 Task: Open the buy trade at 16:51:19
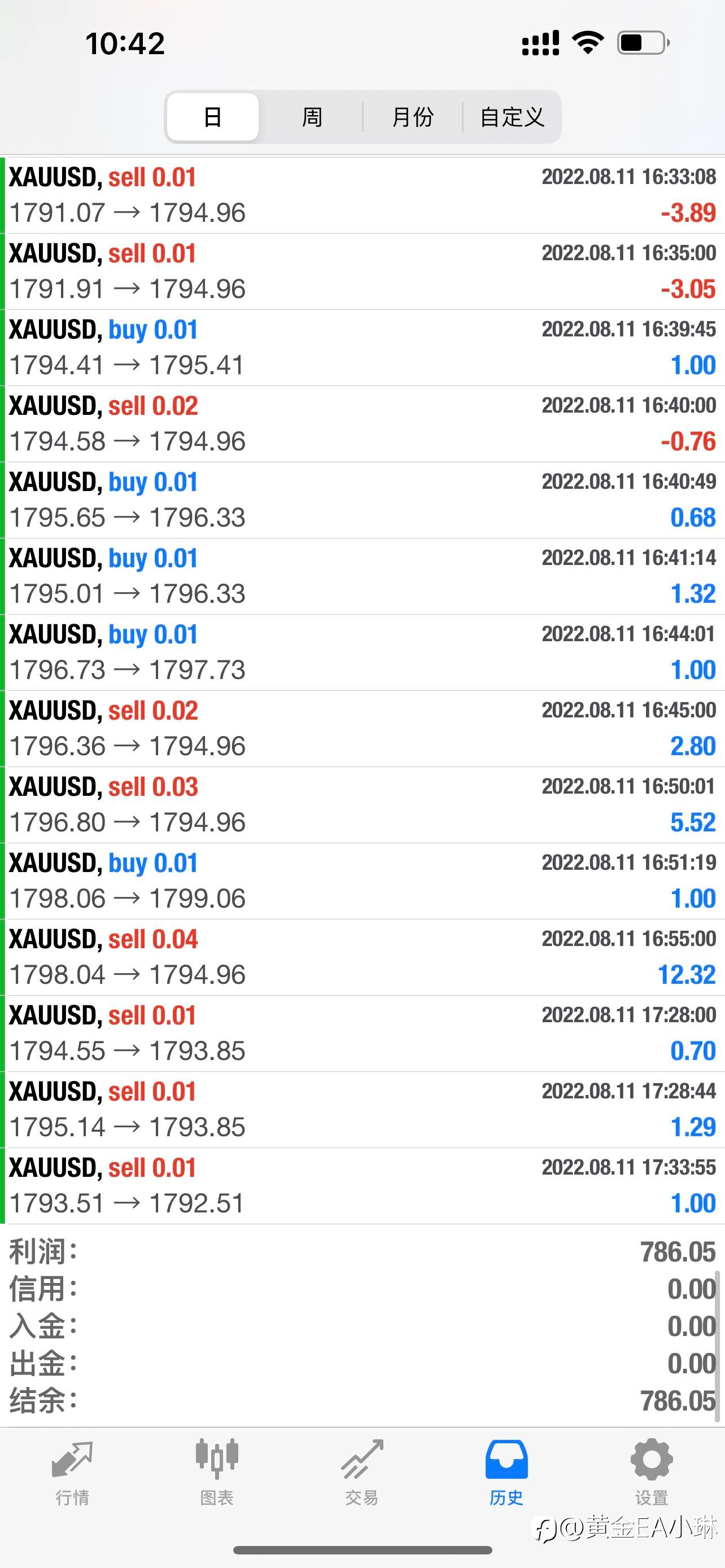click(364, 881)
